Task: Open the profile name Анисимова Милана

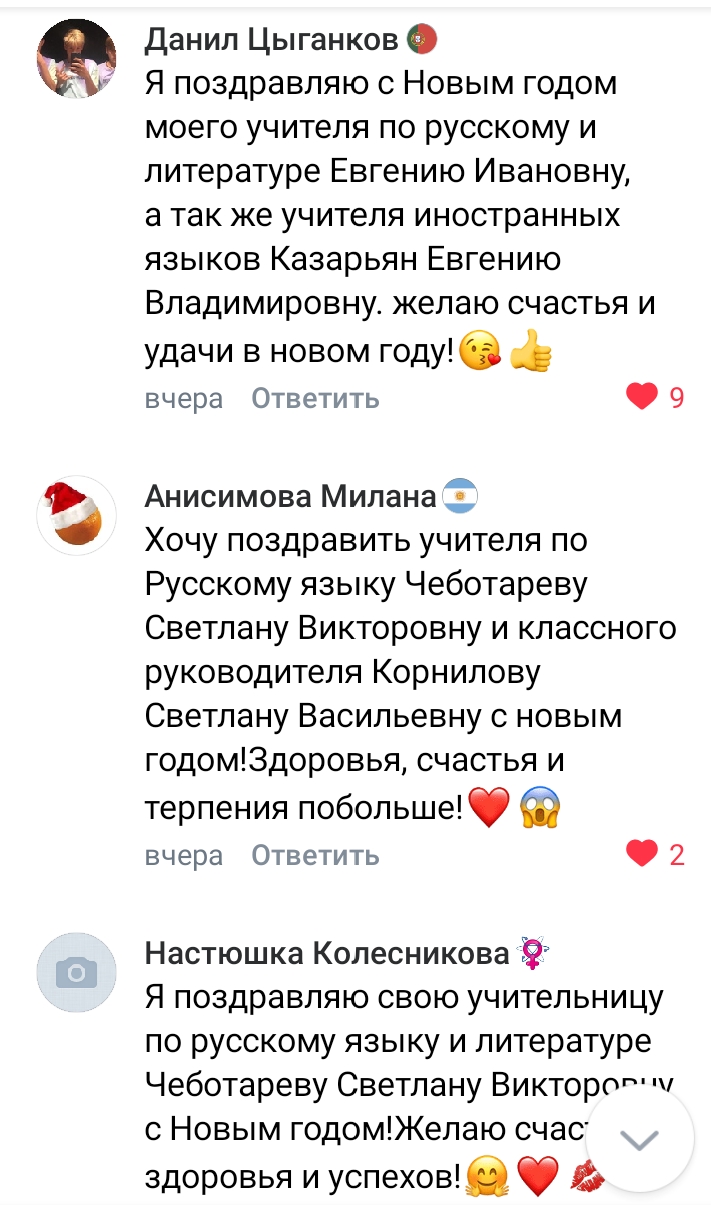Action: point(291,496)
